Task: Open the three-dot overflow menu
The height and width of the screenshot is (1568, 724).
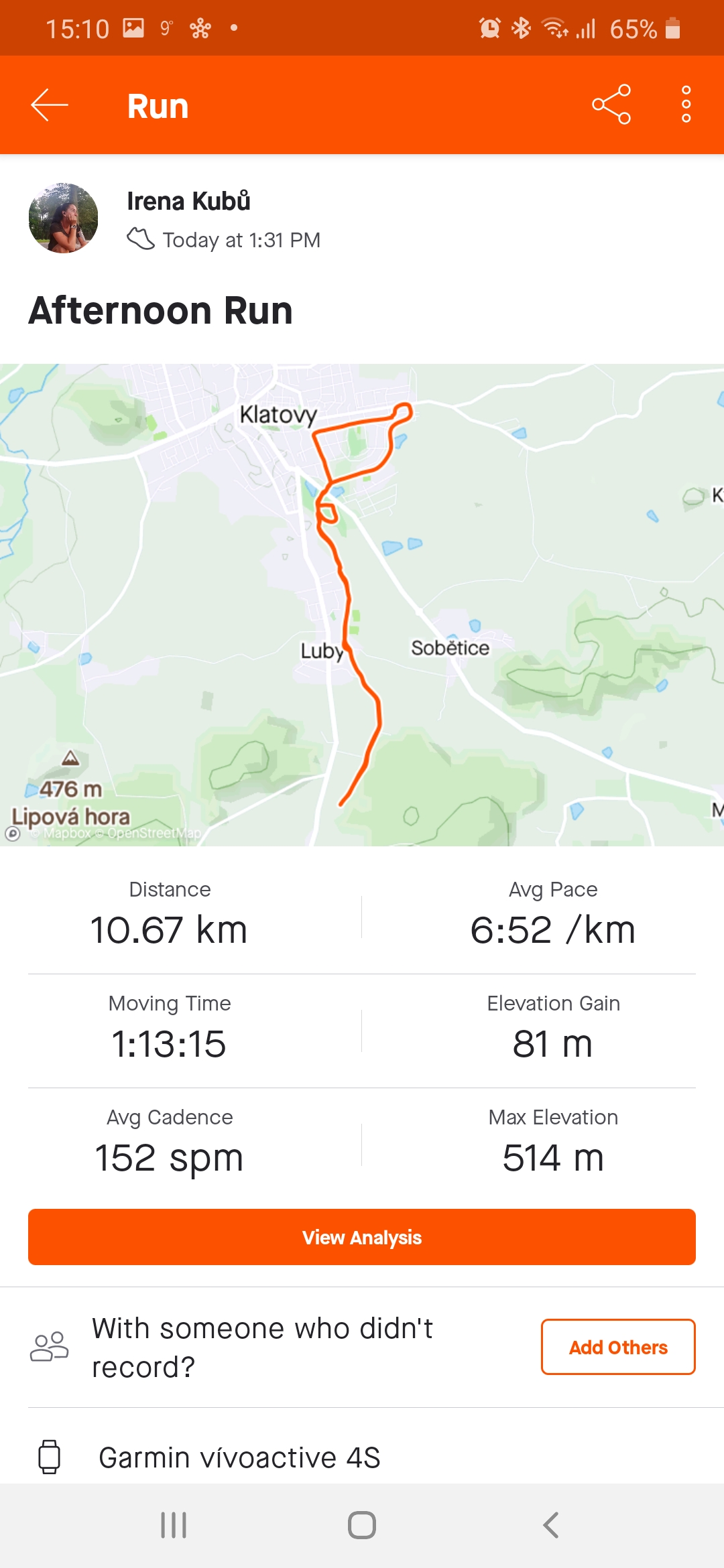Action: coord(686,105)
